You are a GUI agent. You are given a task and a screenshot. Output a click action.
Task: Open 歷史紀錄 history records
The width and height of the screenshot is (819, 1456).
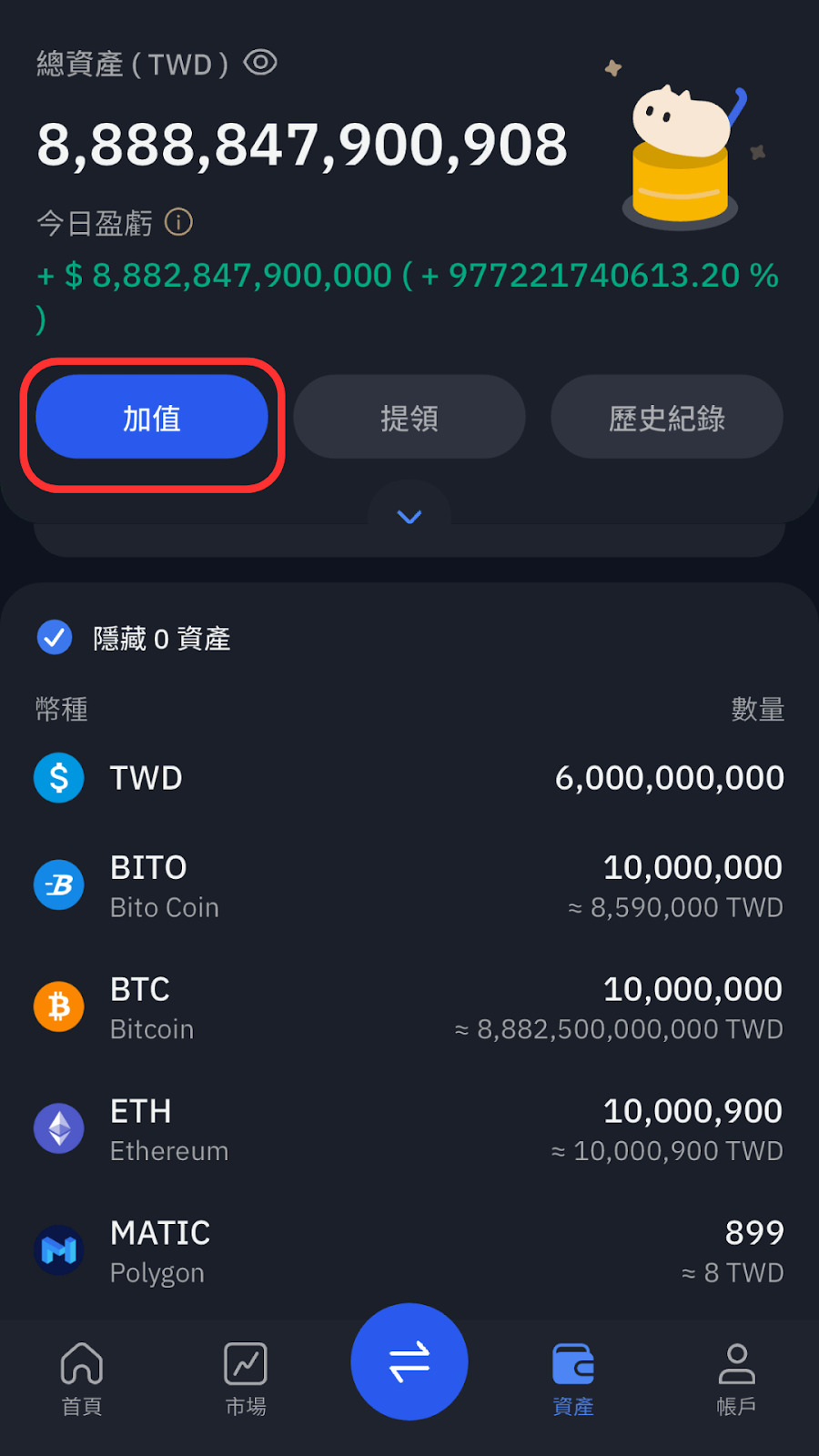coord(667,417)
